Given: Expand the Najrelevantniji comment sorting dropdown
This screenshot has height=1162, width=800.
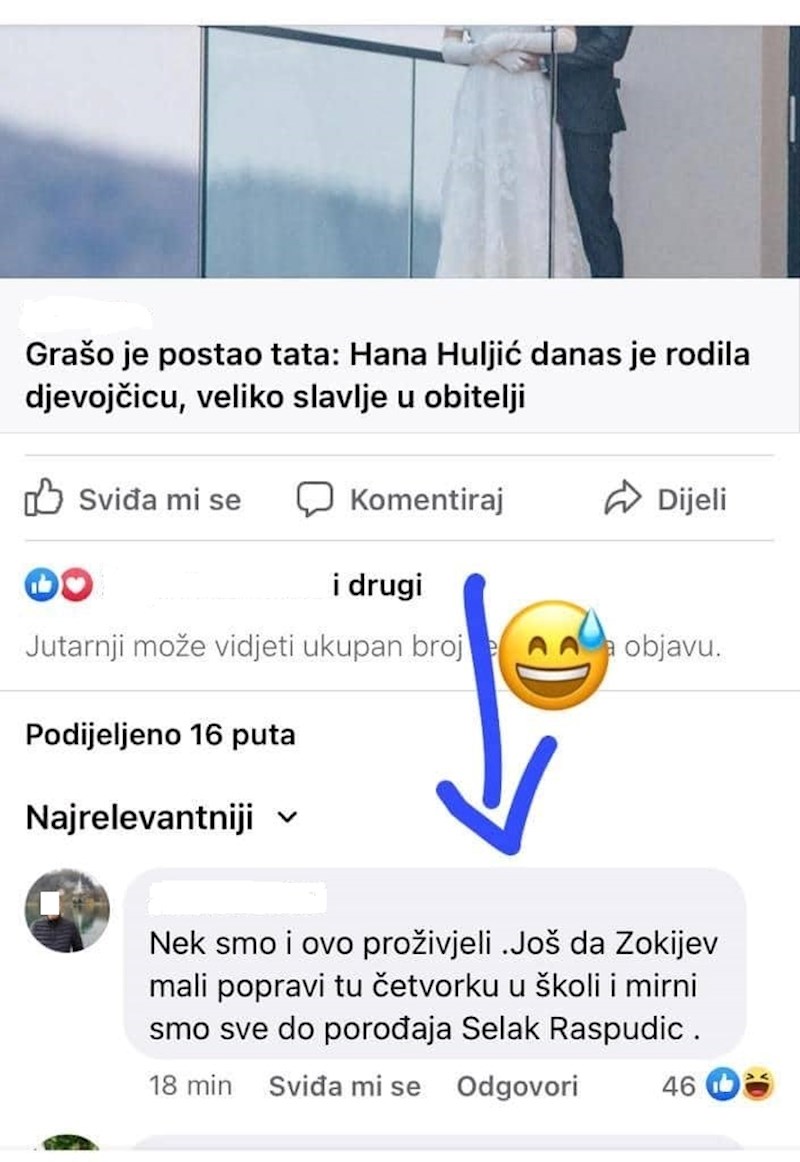Looking at the screenshot, I should pyautogui.click(x=161, y=819).
